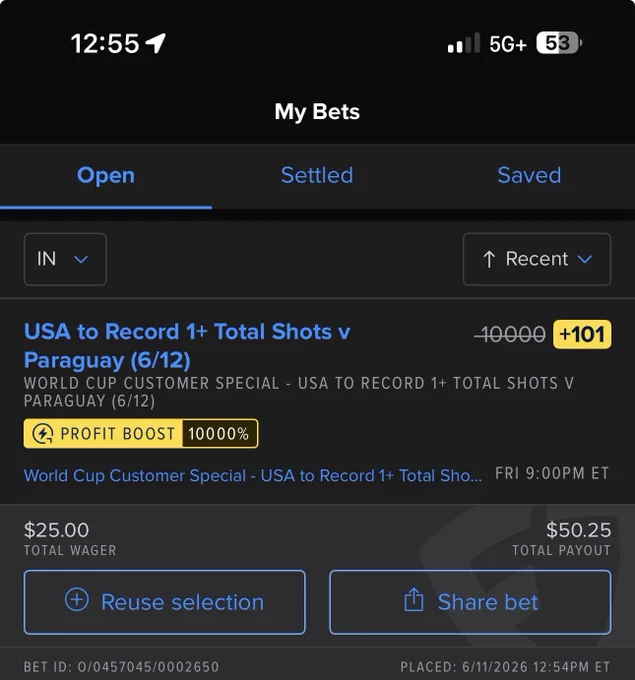Expand the IN state dropdown
This screenshot has width=635, height=680.
point(65,259)
